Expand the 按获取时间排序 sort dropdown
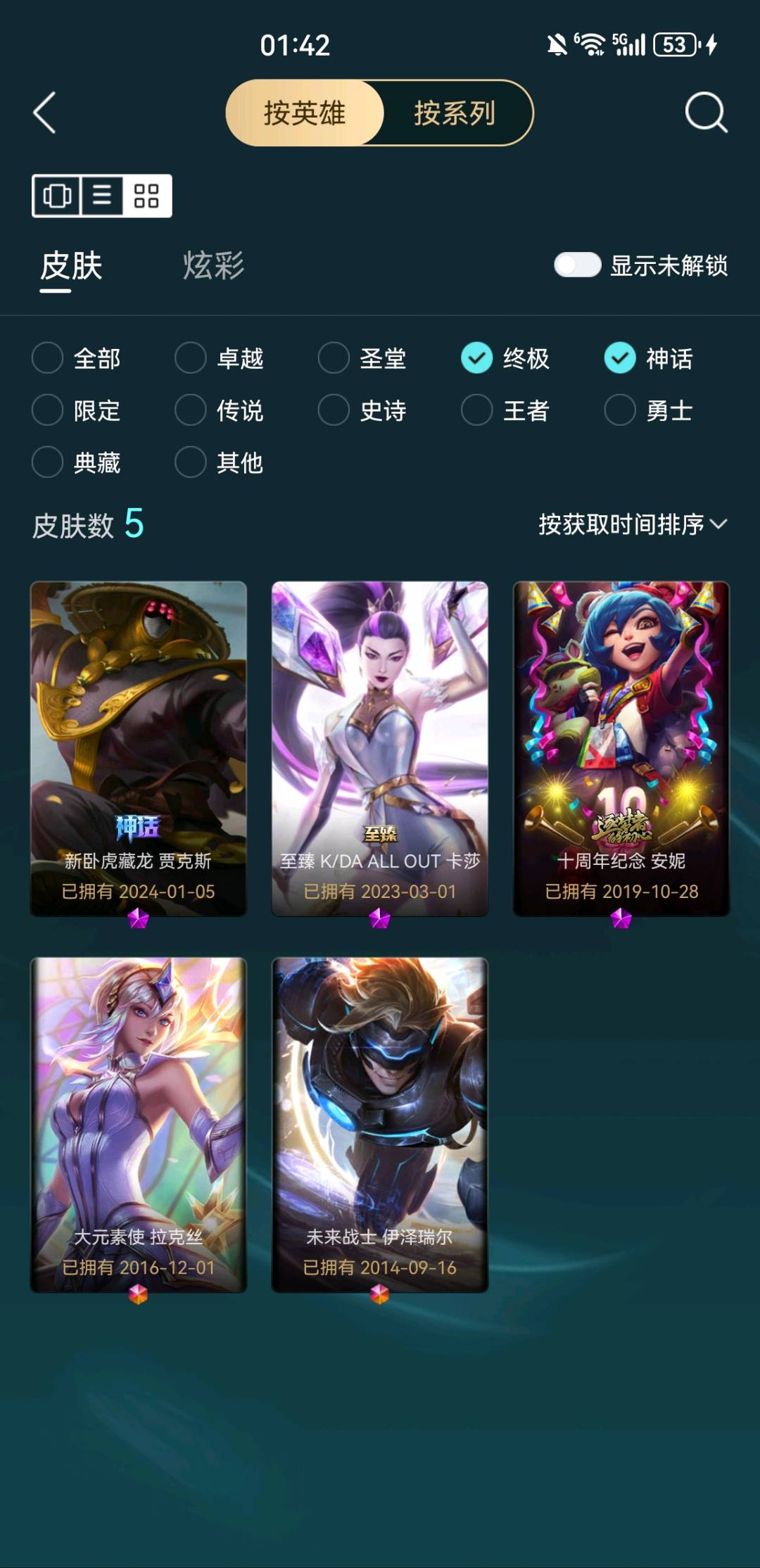The image size is (760, 1568). pyautogui.click(x=632, y=524)
